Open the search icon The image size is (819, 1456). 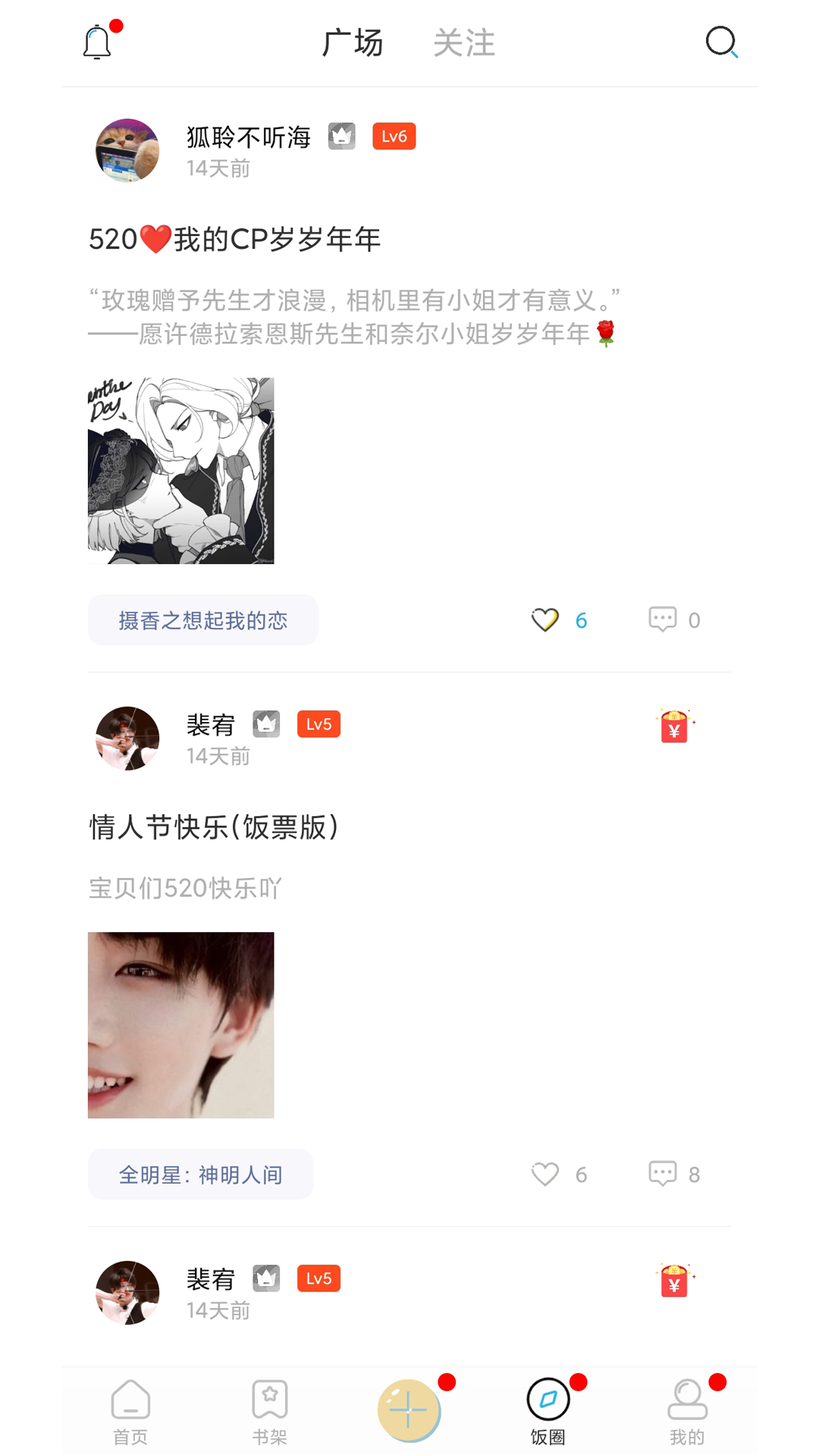point(721,42)
